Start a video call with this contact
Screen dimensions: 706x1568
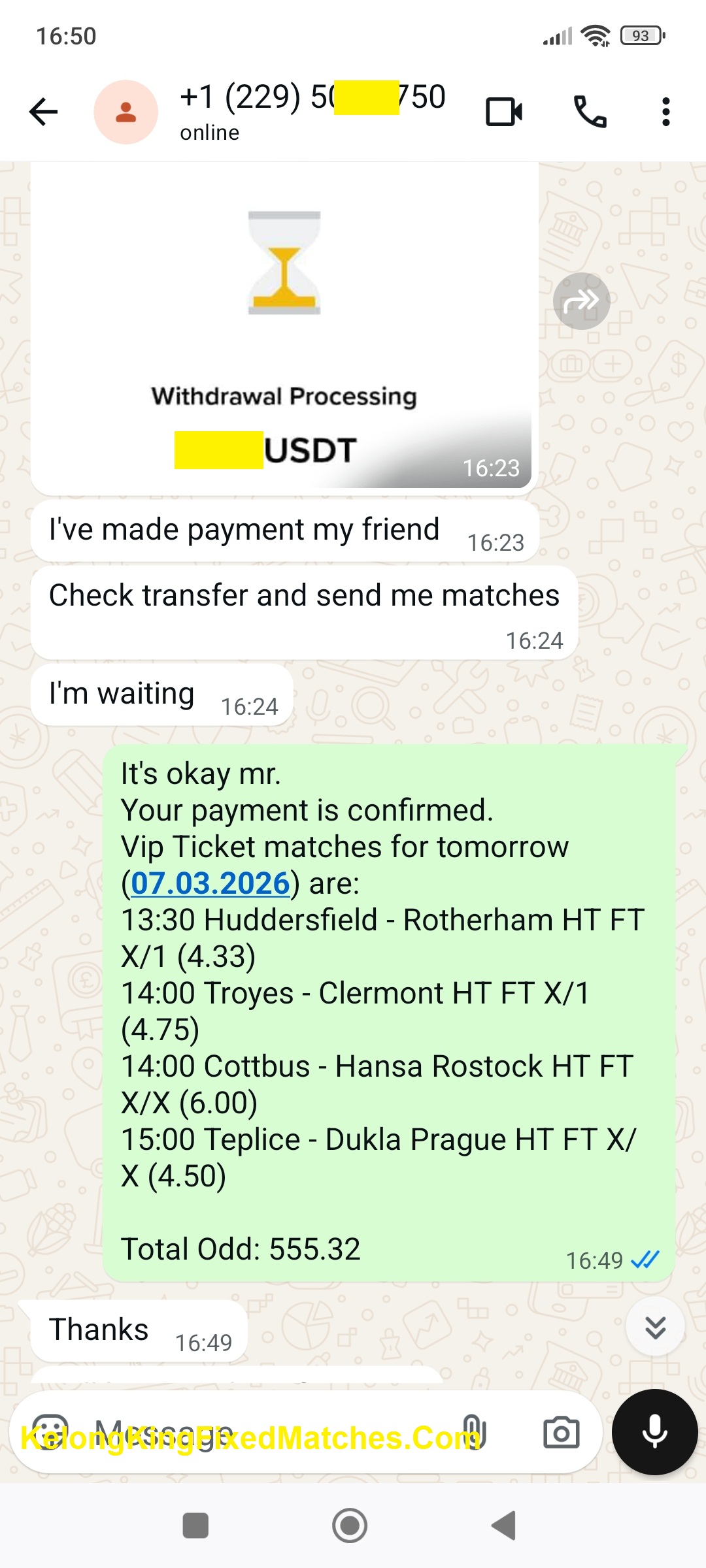(x=504, y=111)
